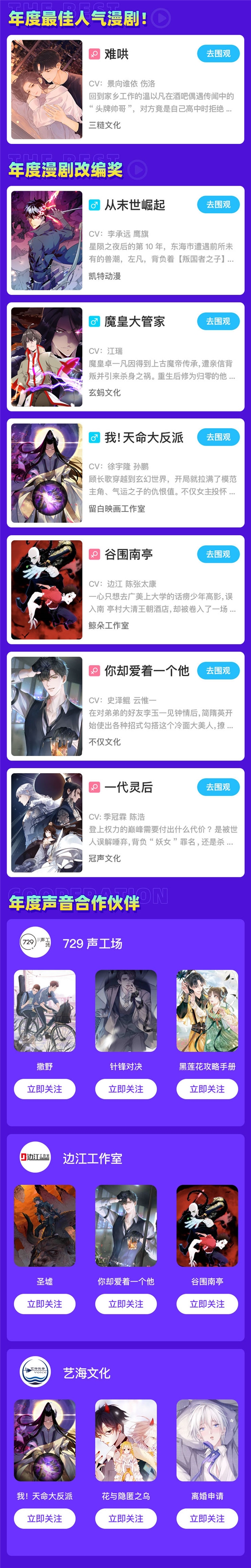
Task: Tap 去围观 on the 难哄 card
Action: pos(218,54)
